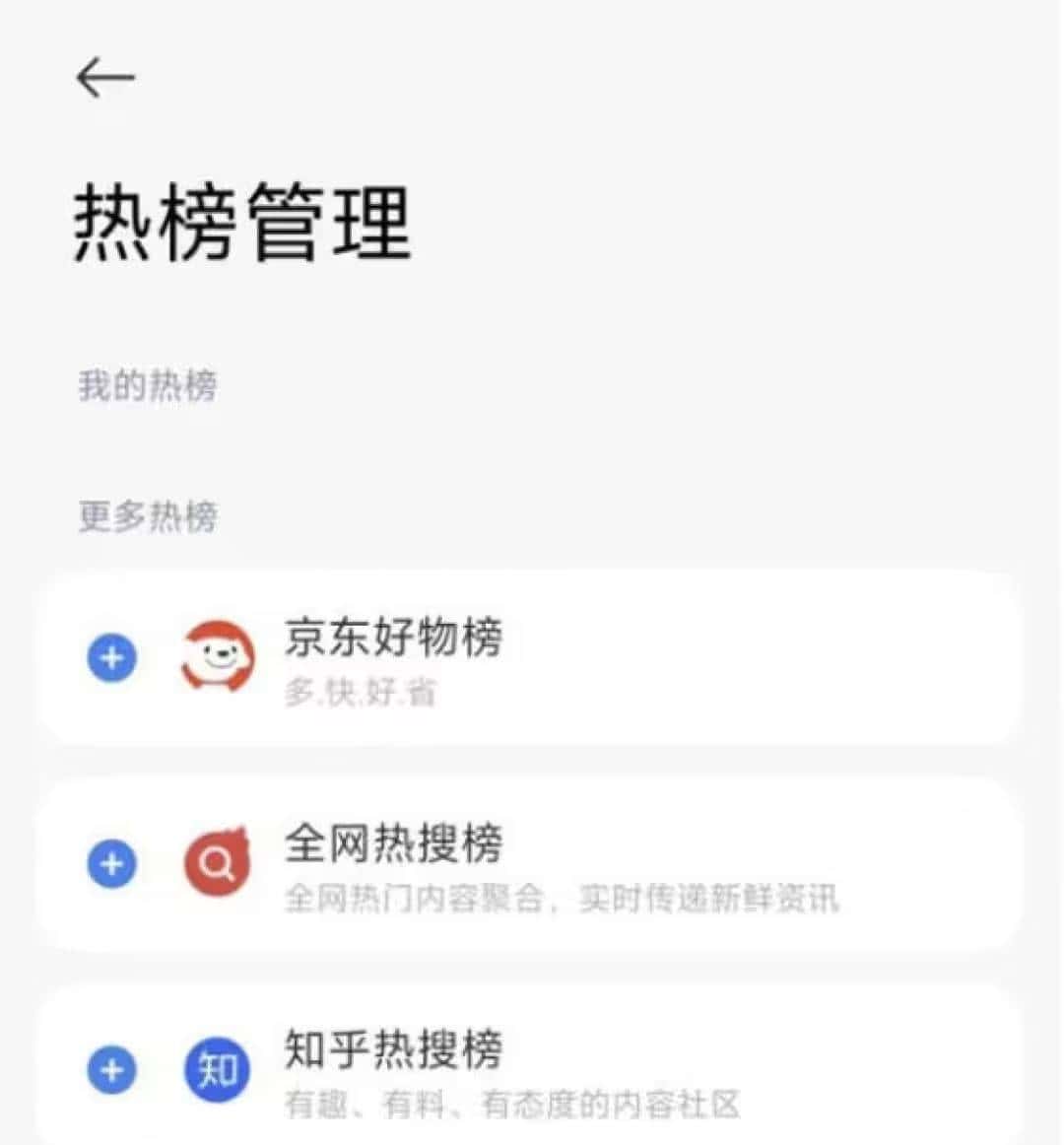
Task: Click the red magnifier icon of 全网热搜榜
Action: coord(217,865)
